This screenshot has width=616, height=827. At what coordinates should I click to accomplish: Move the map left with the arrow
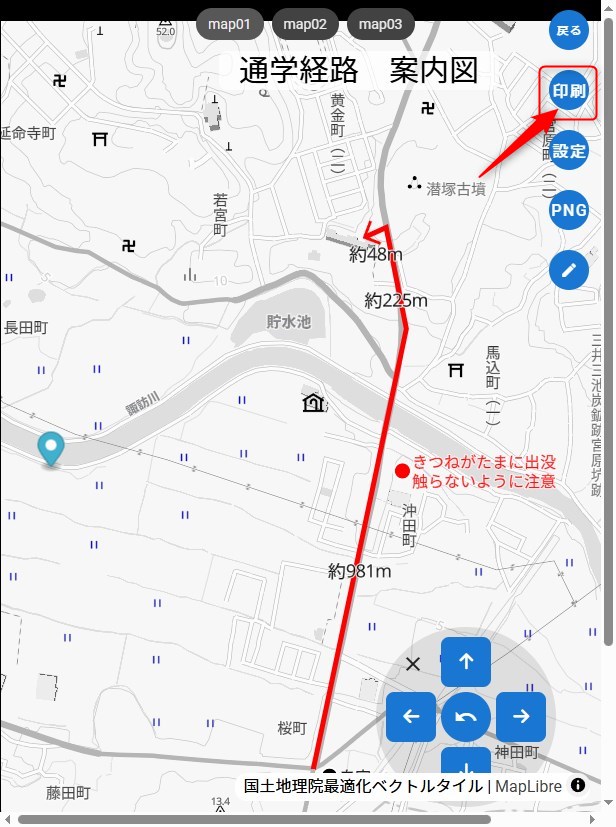pos(411,716)
